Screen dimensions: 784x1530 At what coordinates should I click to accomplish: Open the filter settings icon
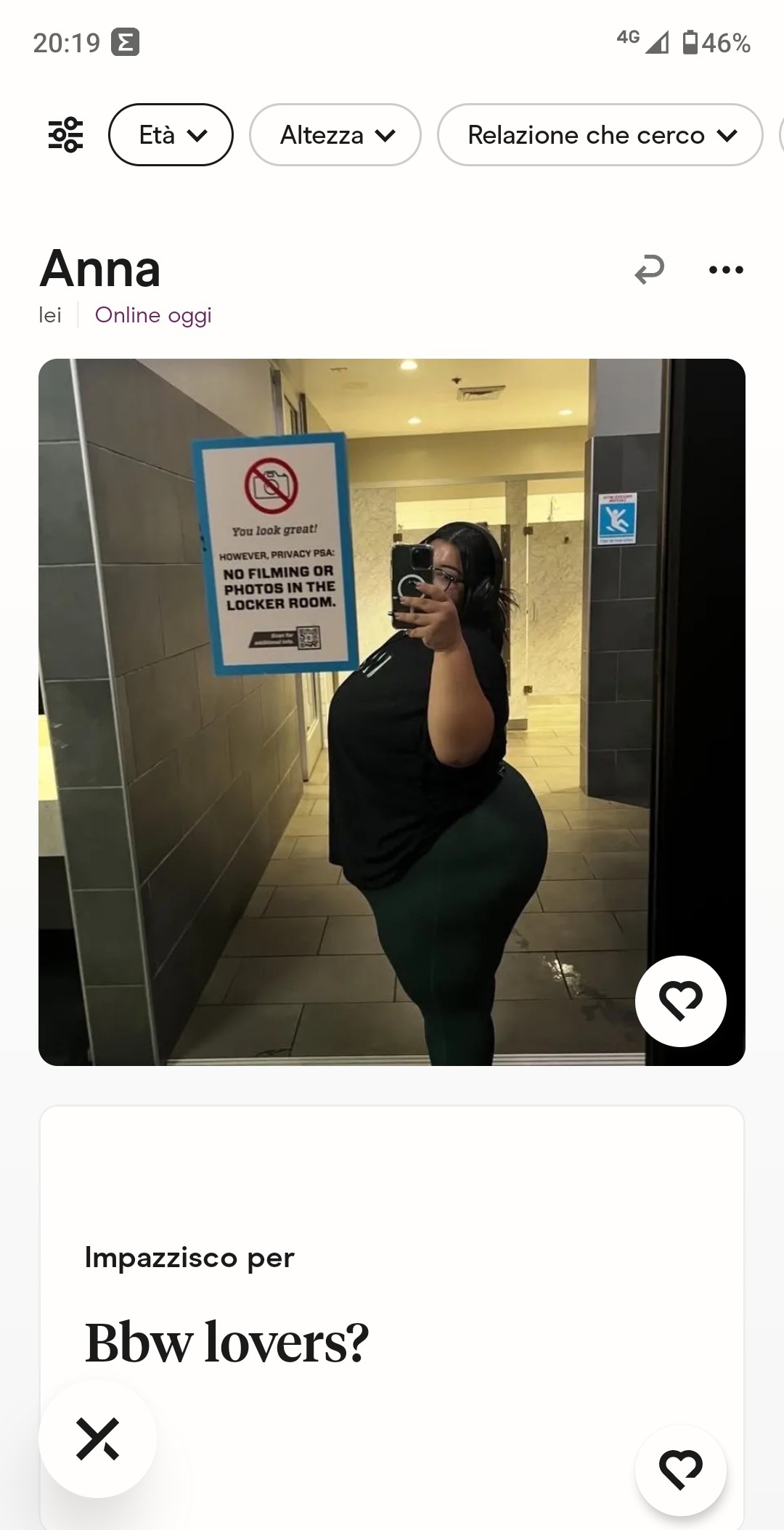[x=65, y=135]
